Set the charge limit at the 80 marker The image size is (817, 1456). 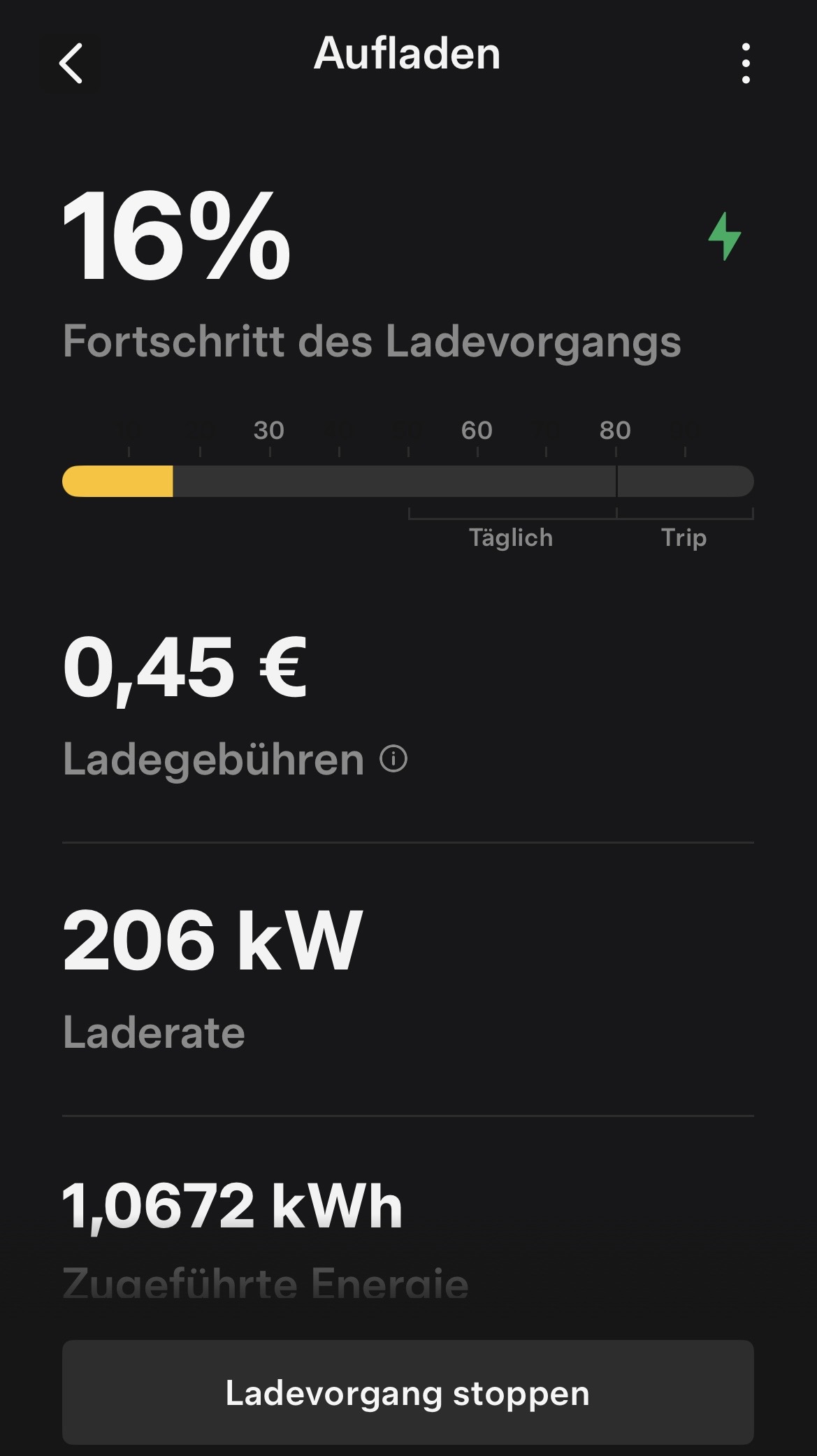tap(616, 481)
